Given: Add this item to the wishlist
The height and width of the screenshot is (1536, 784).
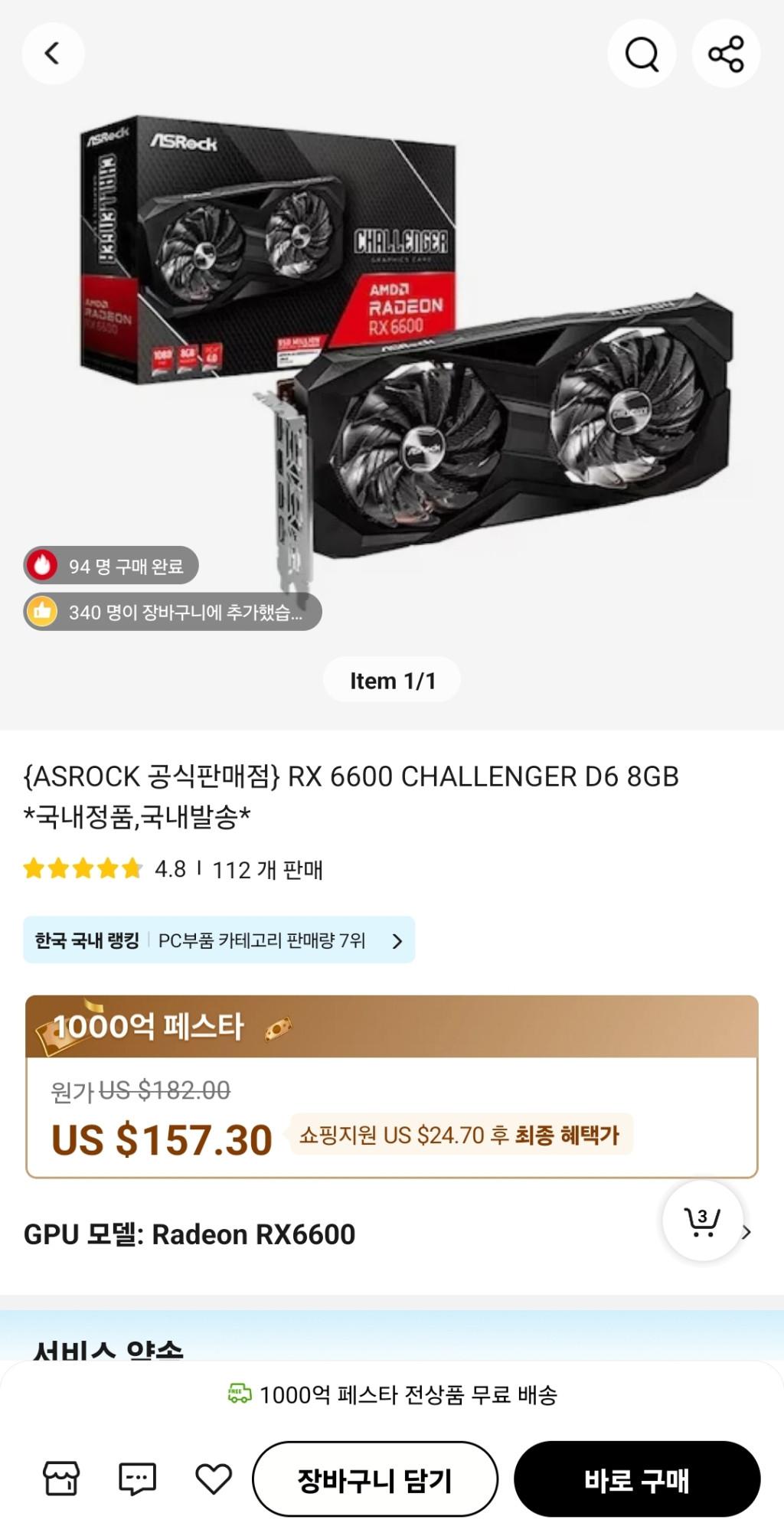Looking at the screenshot, I should [x=214, y=1479].
